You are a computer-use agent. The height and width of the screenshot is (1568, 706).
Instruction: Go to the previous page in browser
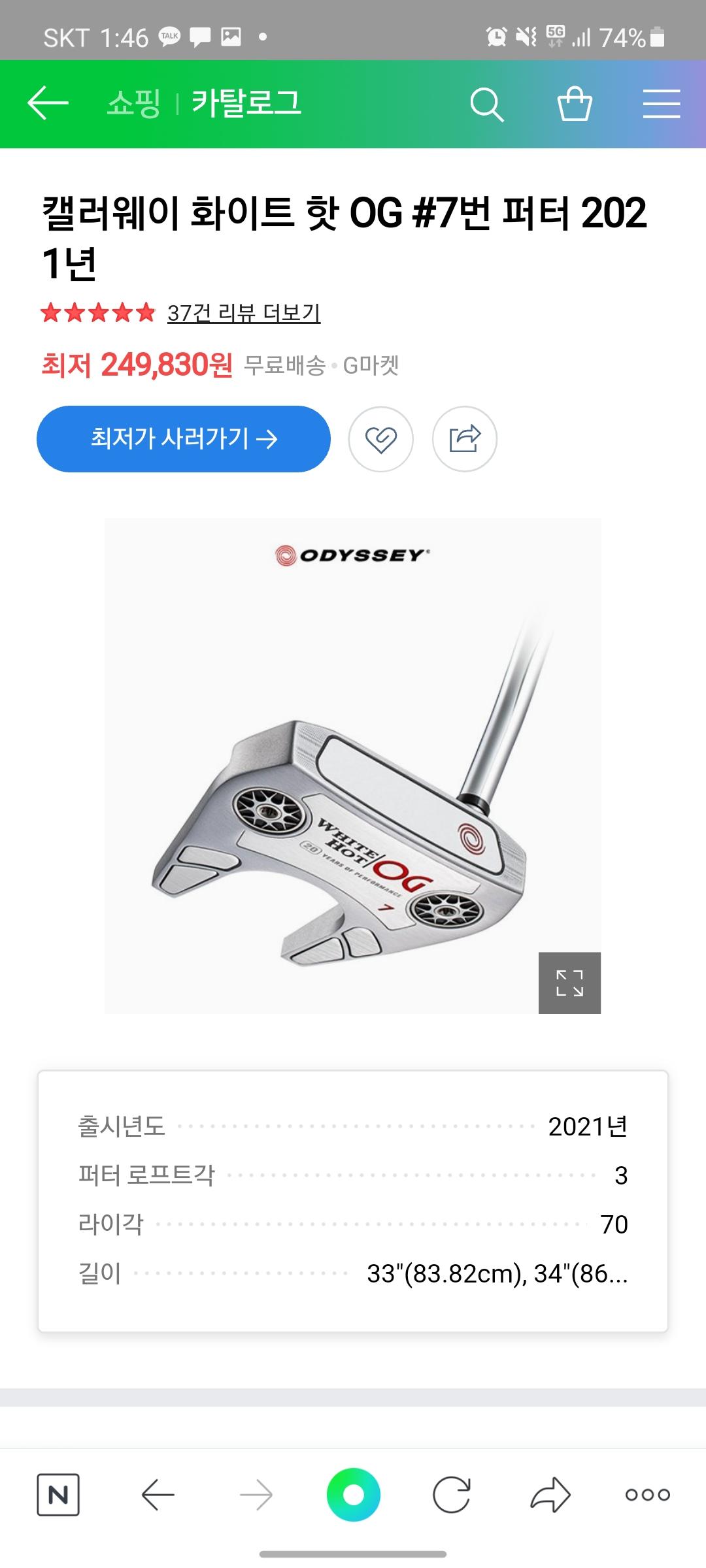(x=158, y=1494)
